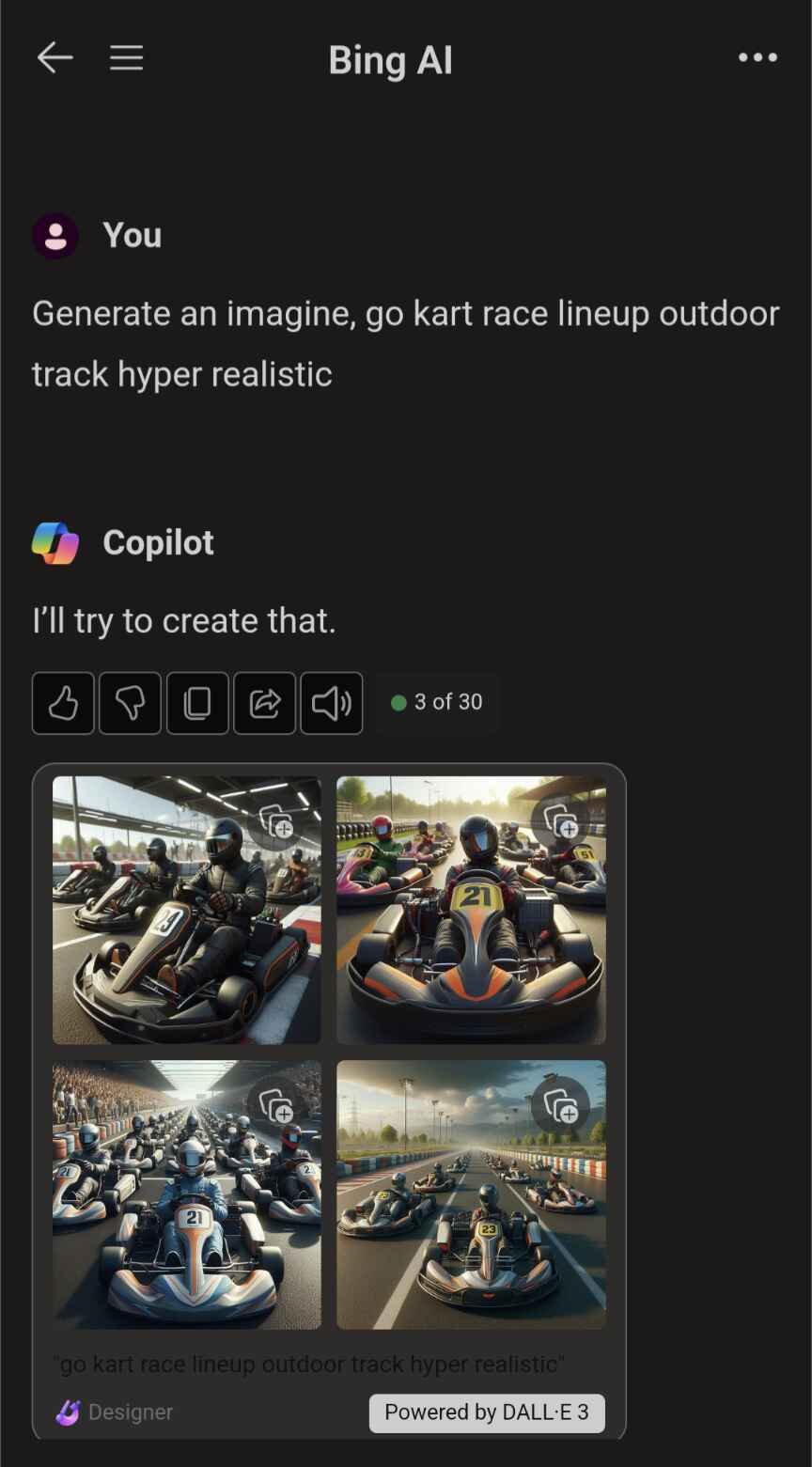The image size is (812, 1467).
Task: Open the yellow number 21 kart image
Action: 471,910
